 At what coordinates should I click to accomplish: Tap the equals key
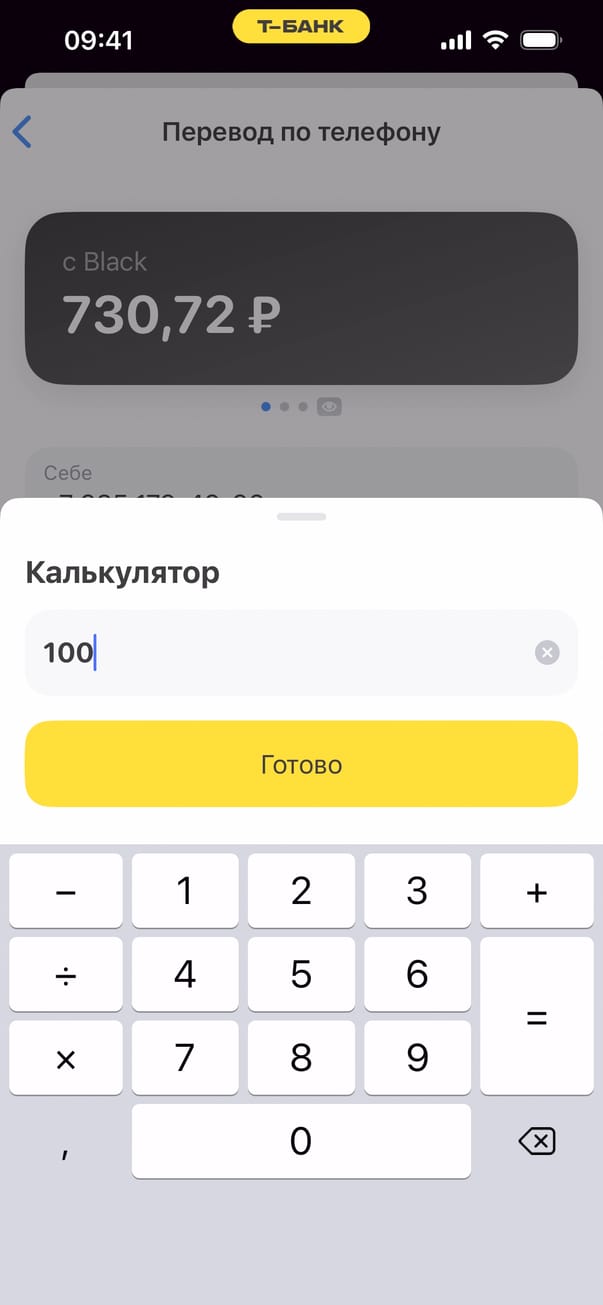[x=537, y=1016]
